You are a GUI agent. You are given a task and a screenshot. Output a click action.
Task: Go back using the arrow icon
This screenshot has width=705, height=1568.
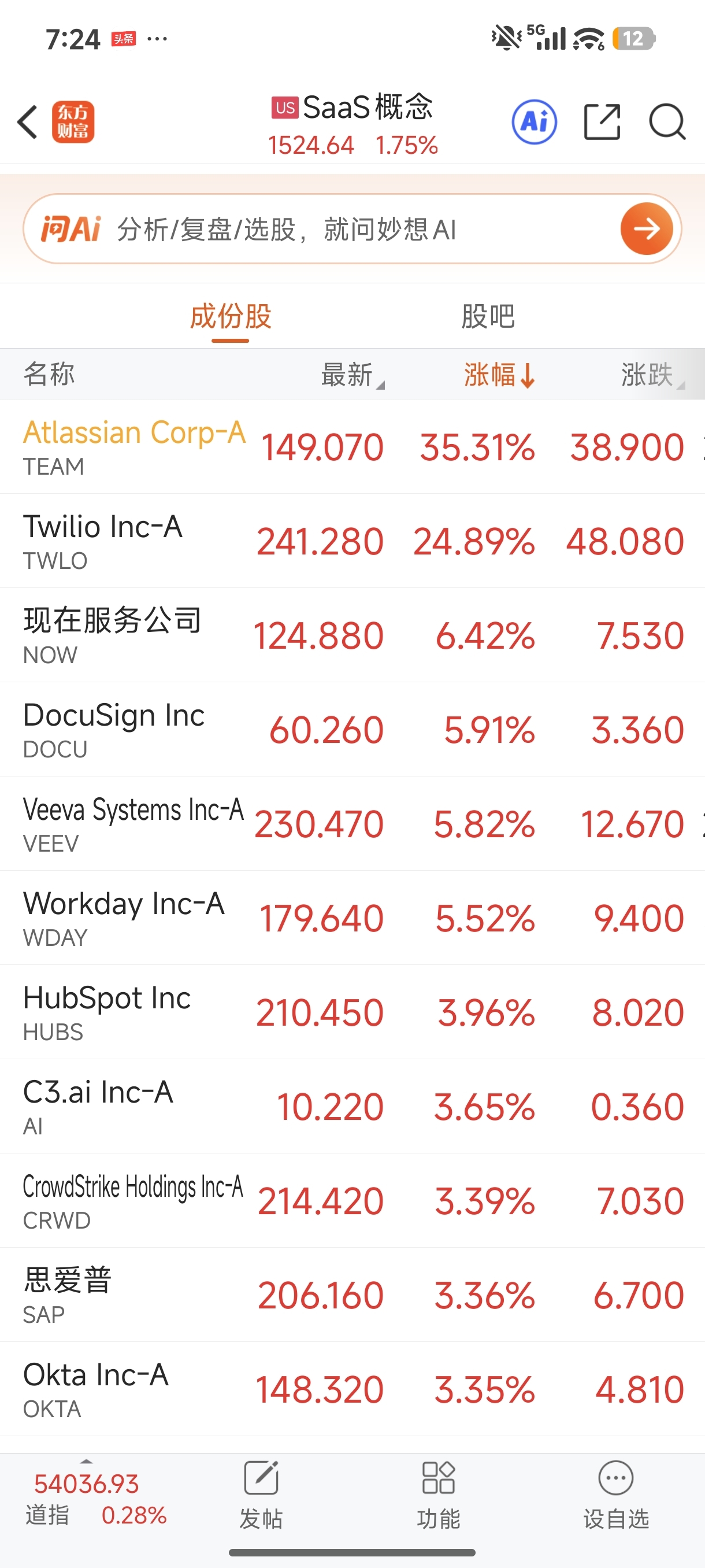pyautogui.click(x=27, y=123)
